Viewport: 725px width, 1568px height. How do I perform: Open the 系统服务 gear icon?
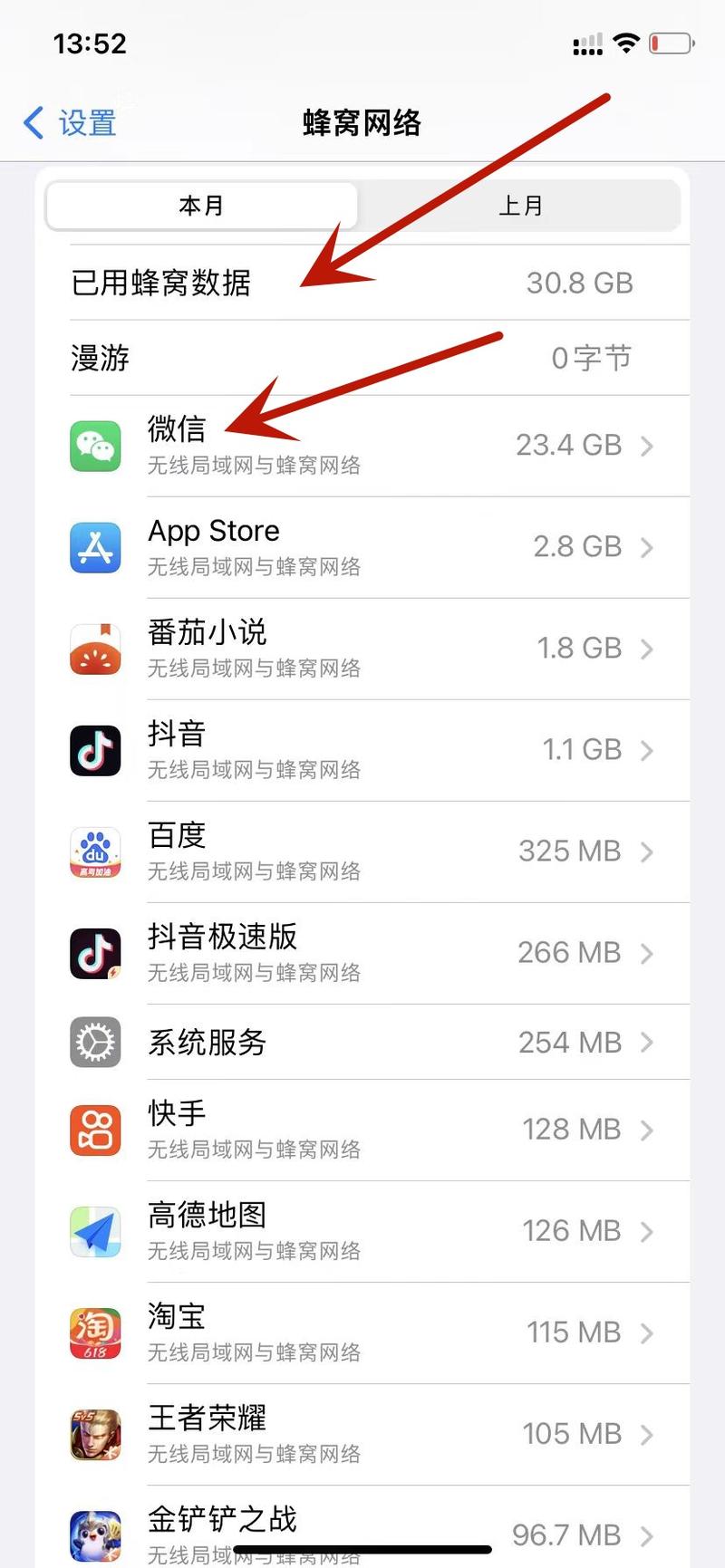pos(94,1042)
